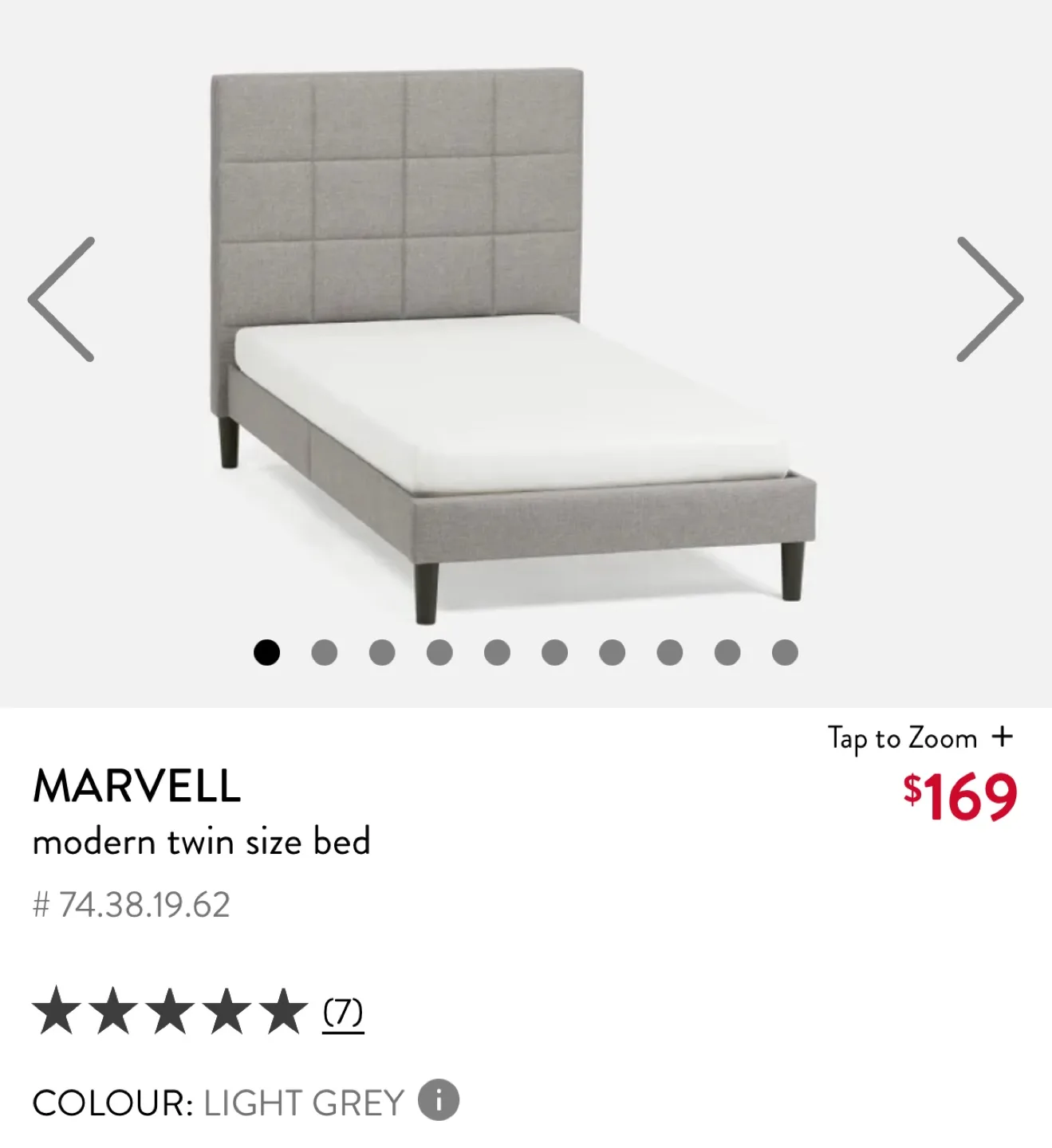Go back in the gallery using the left chevron

tap(61, 300)
